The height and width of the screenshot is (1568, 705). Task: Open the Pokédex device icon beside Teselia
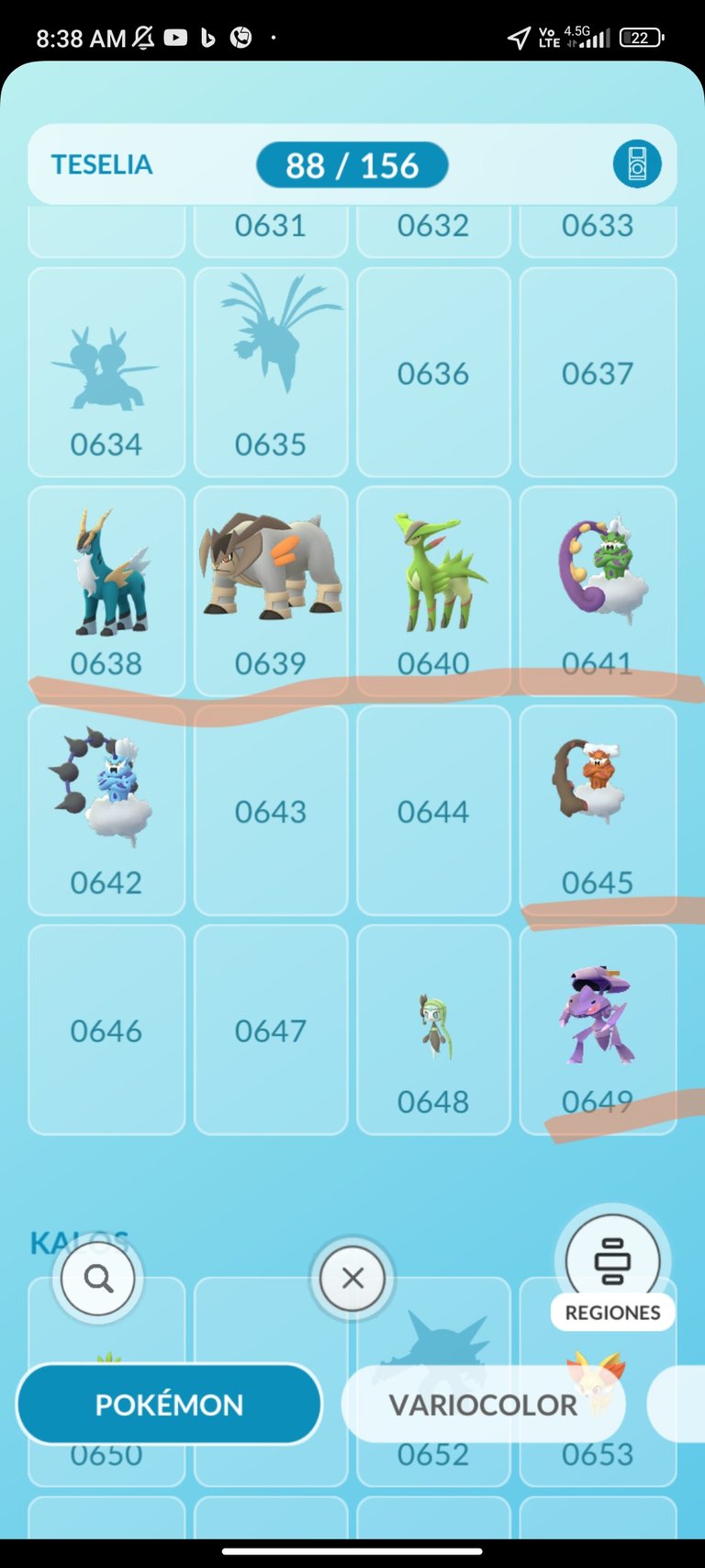pos(637,164)
